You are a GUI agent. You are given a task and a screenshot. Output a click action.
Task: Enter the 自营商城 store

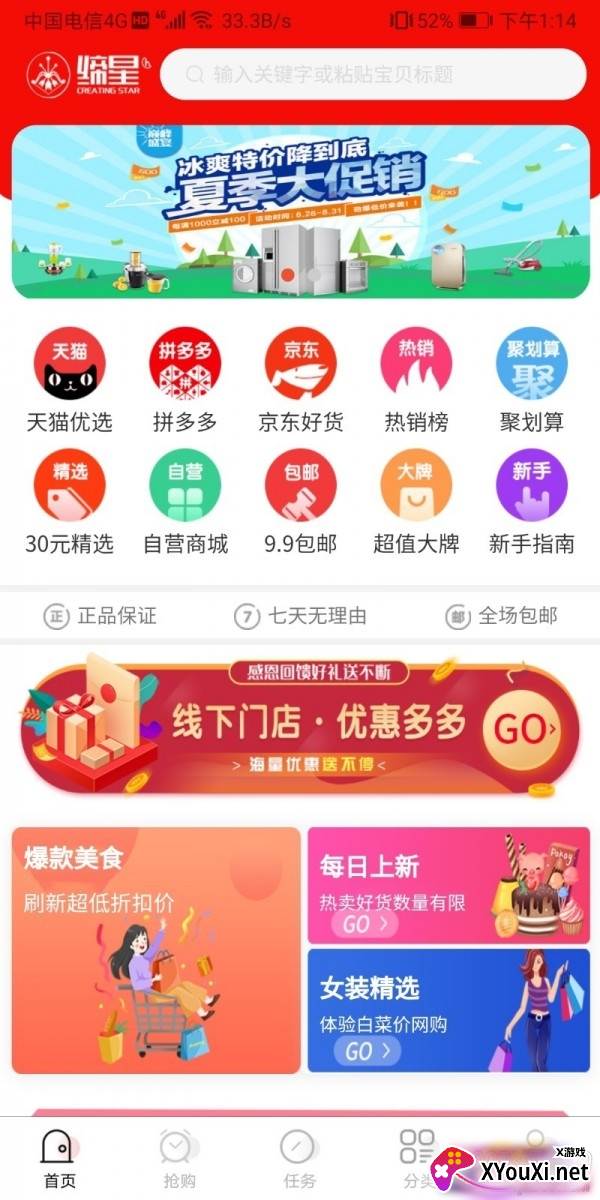click(185, 504)
